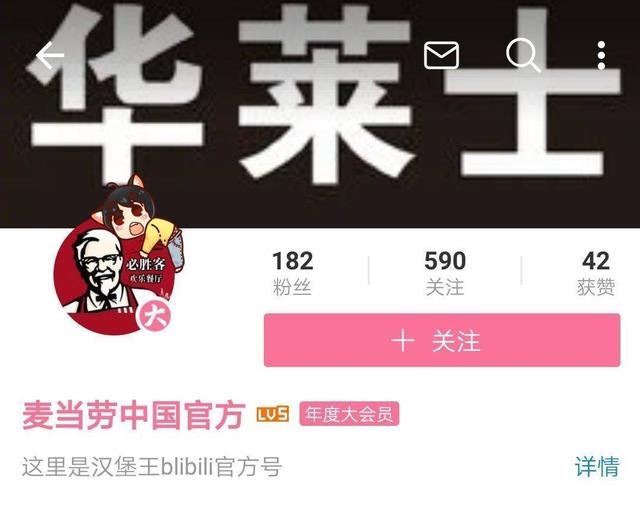Screen dimensions: 640x518
Task: Expand profile info via 详情
Action: coord(597,466)
